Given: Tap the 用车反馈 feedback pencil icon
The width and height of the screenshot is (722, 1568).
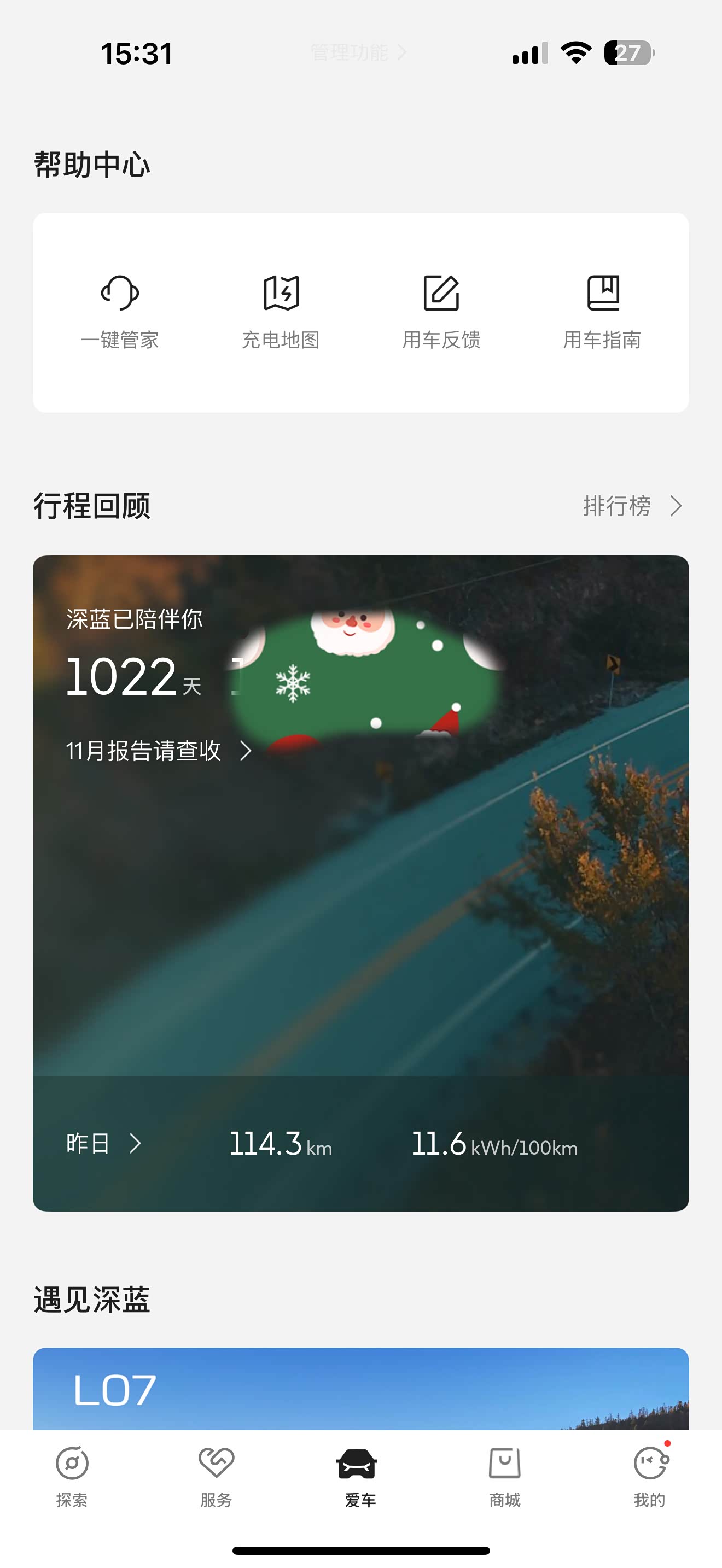Looking at the screenshot, I should 441,293.
